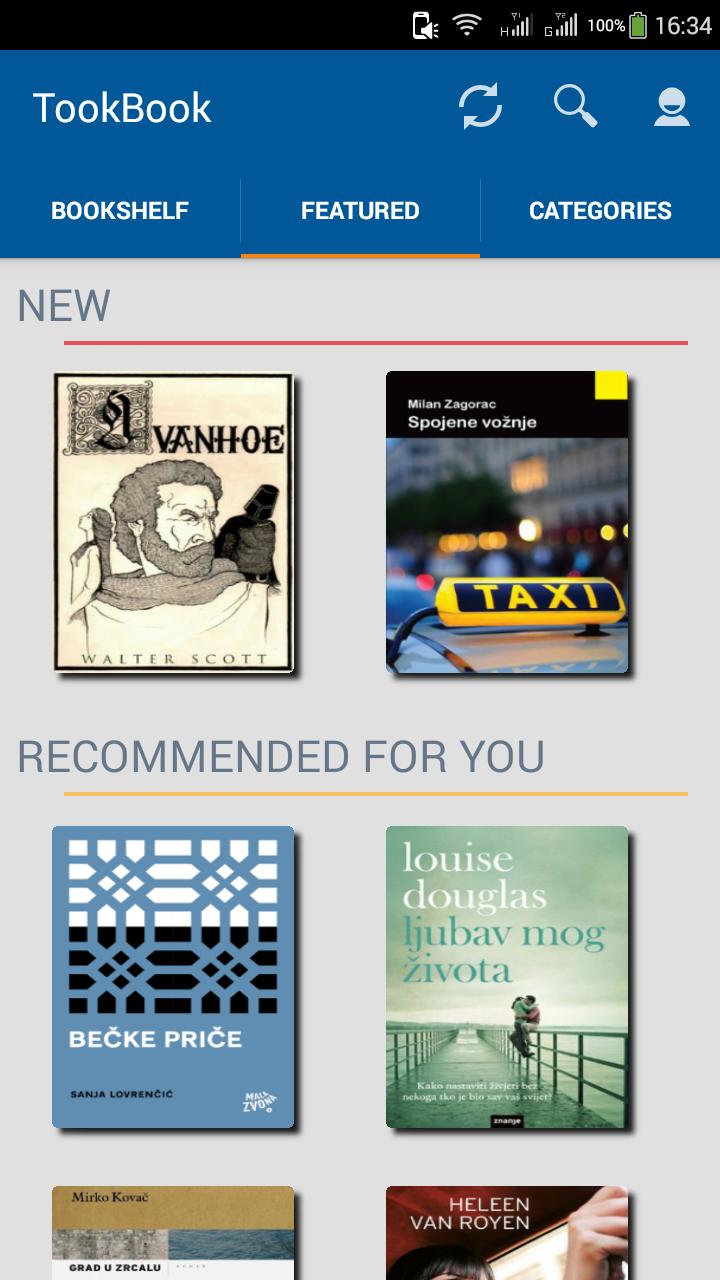Select the Heleen van Royen book
This screenshot has width=720, height=1280.
coord(507,1233)
